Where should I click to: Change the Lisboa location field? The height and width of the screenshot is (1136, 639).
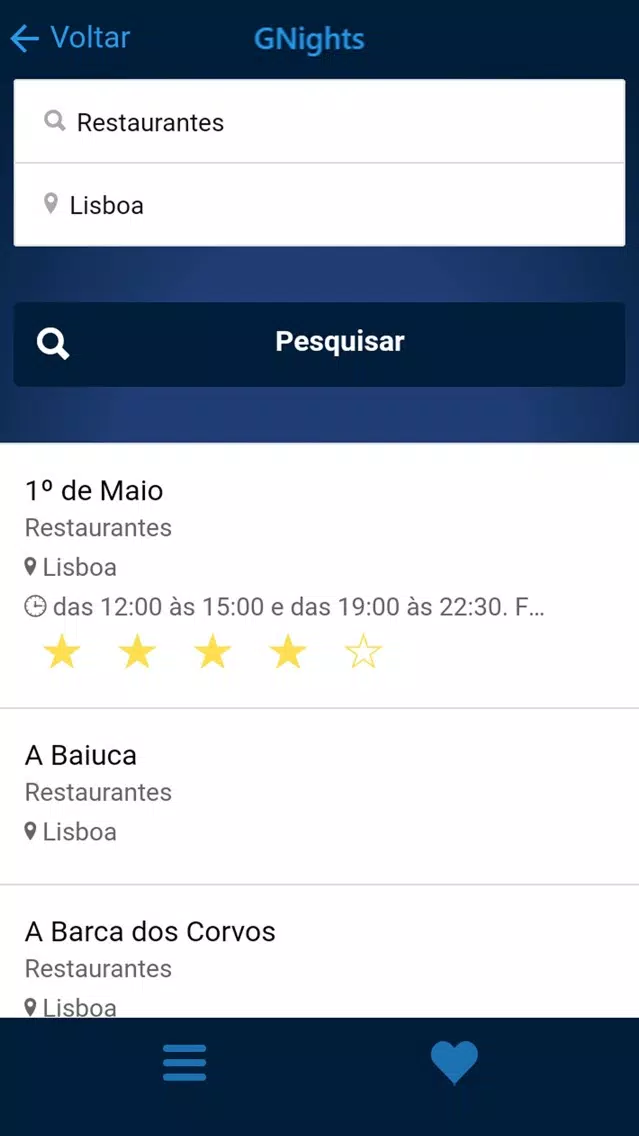pyautogui.click(x=319, y=205)
